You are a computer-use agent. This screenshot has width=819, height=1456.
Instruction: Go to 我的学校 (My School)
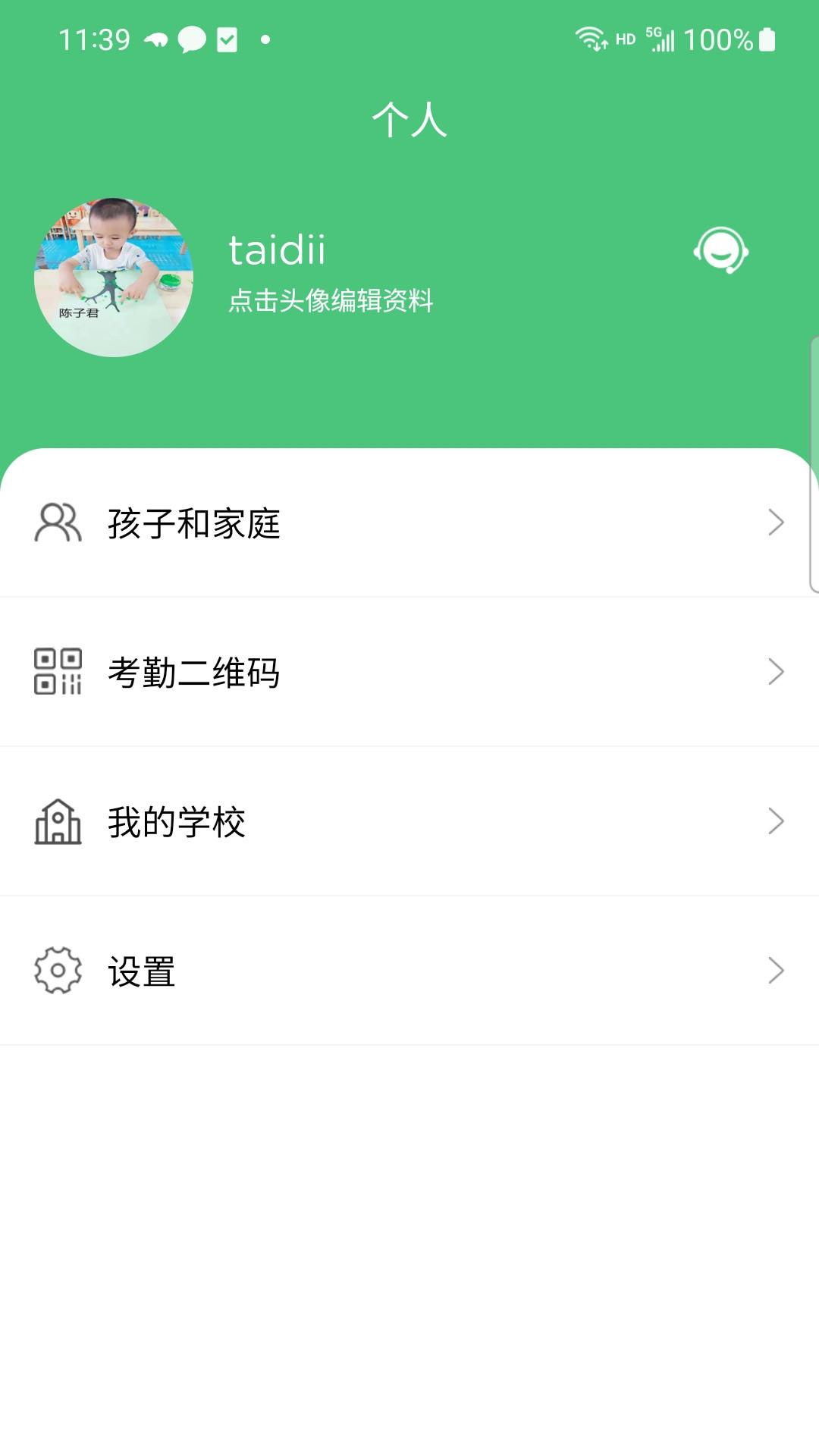(409, 821)
